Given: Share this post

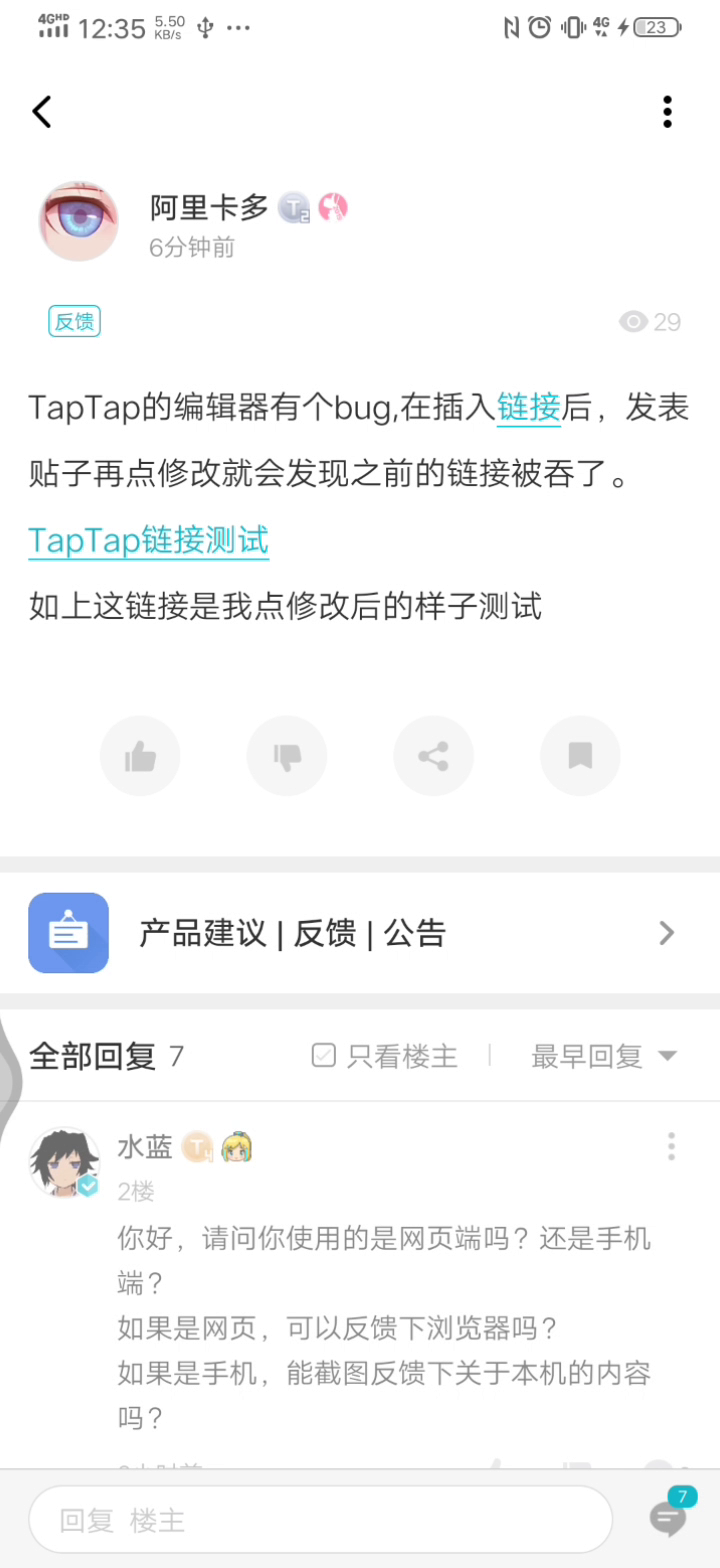Looking at the screenshot, I should (x=433, y=756).
